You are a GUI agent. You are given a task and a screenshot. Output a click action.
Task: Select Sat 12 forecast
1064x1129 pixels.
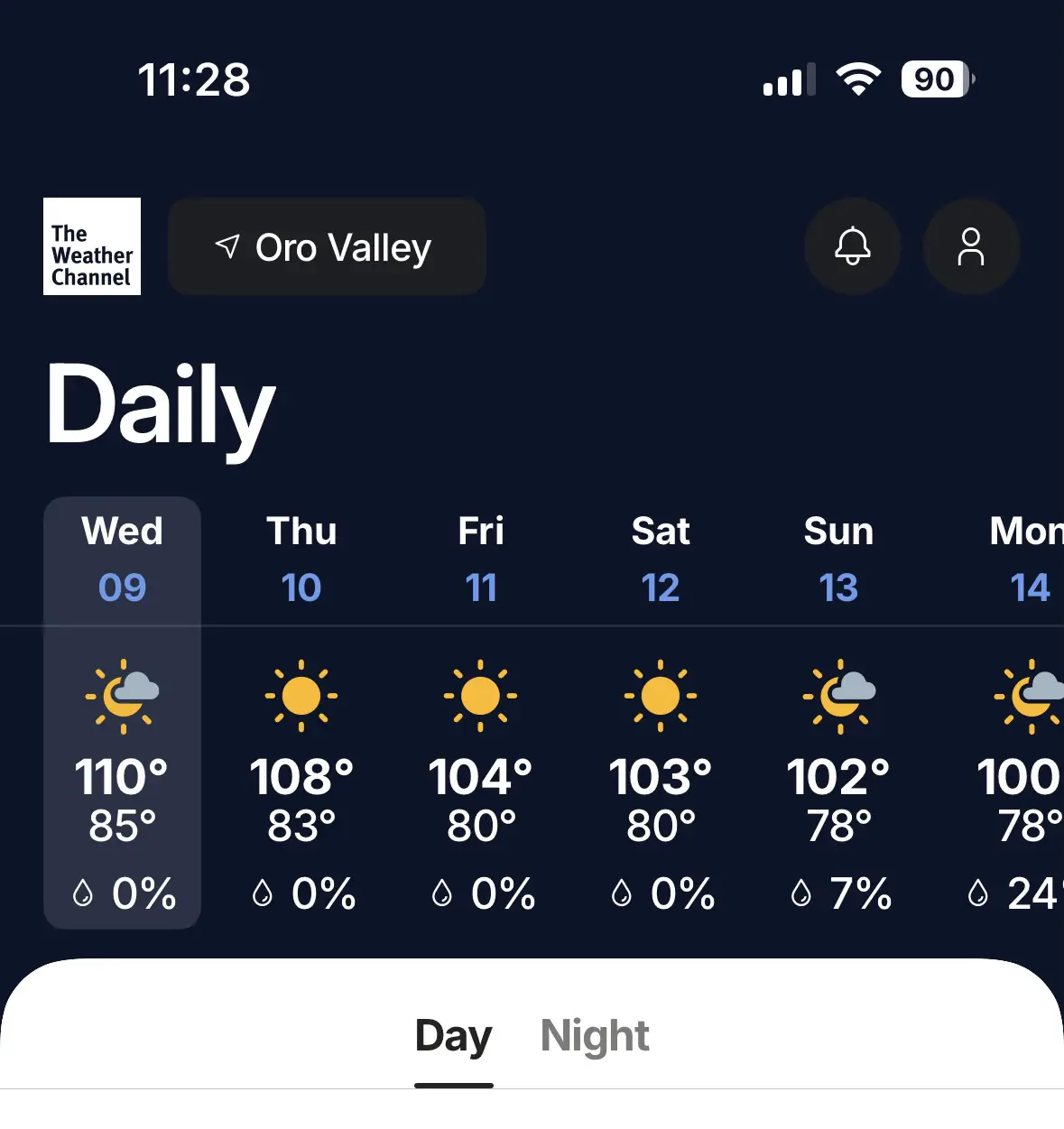660,712
